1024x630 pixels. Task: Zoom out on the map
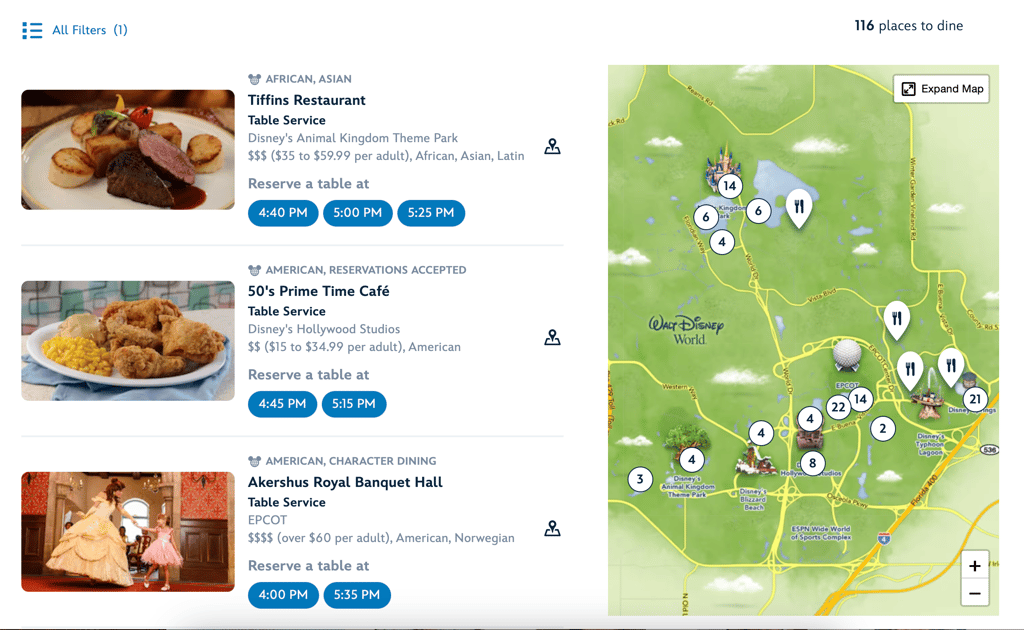(974, 593)
